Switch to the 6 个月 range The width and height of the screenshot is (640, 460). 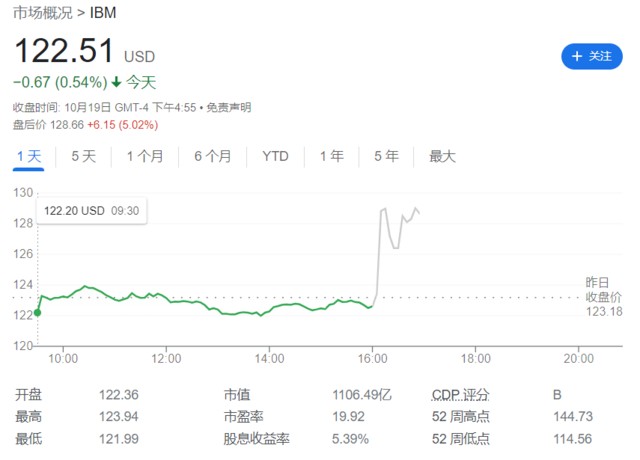pos(212,156)
